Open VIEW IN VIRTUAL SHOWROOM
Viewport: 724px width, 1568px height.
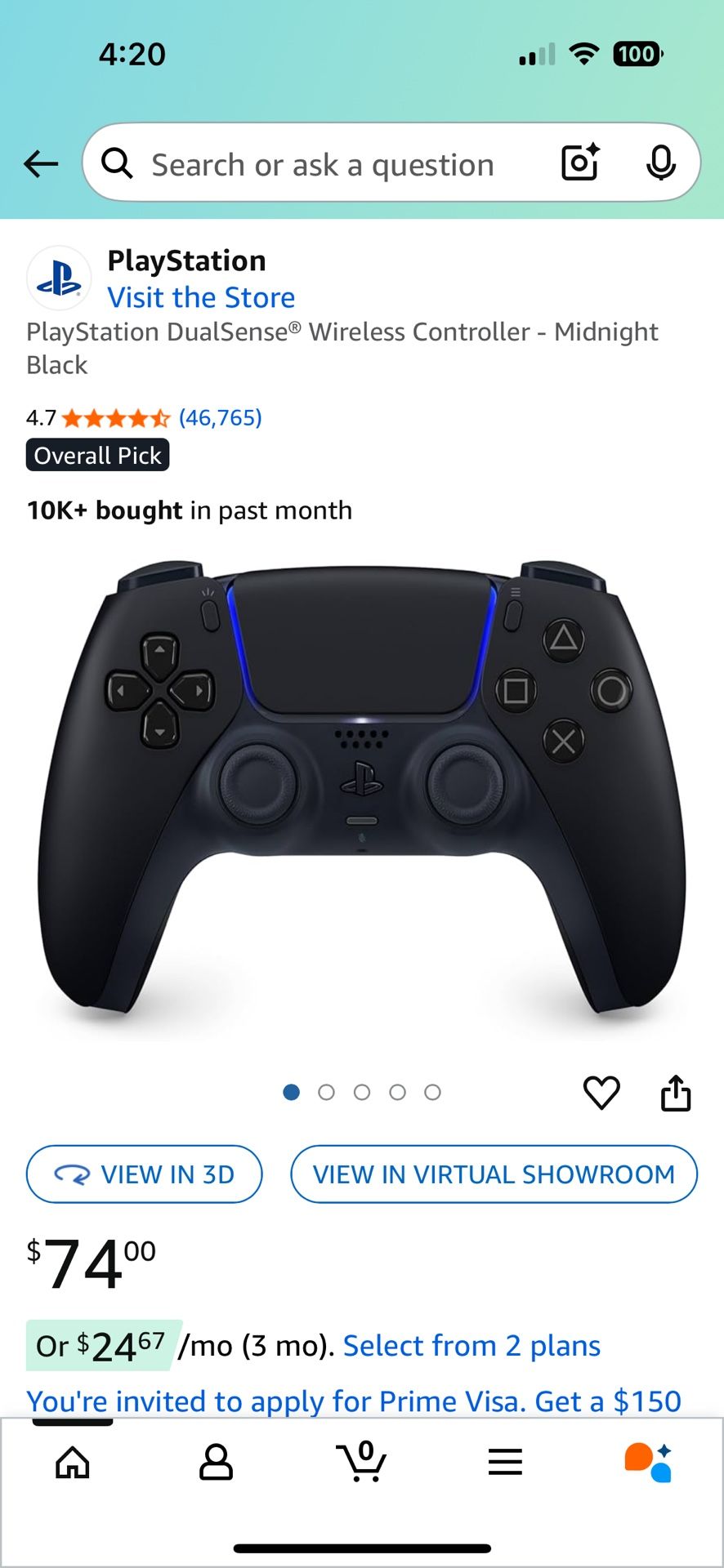point(494,1174)
